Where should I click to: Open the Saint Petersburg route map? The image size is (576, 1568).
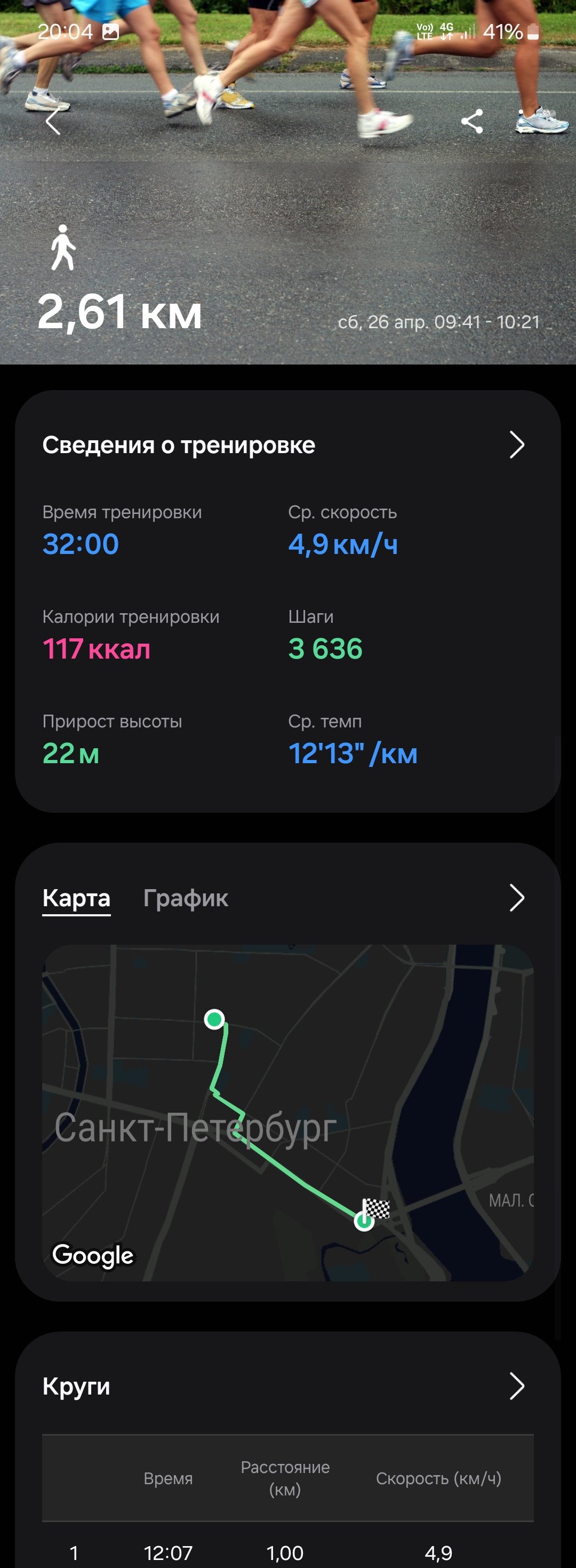pyautogui.click(x=287, y=1113)
